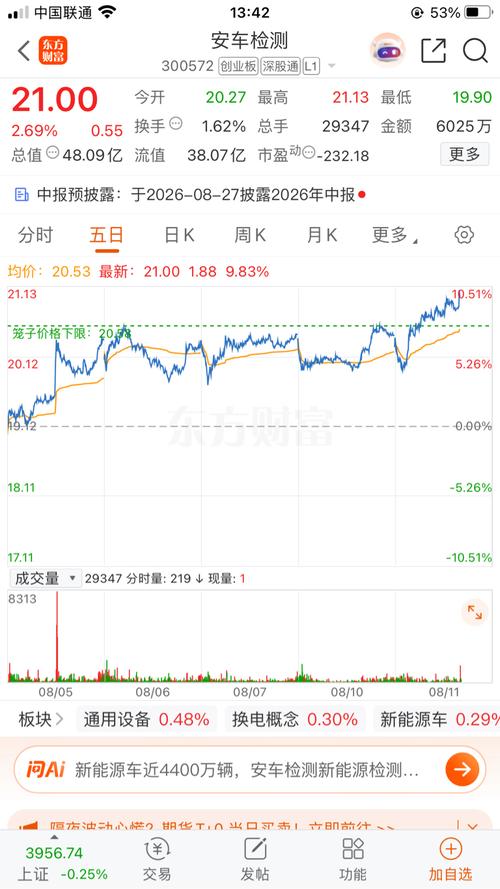This screenshot has width=500, height=889.
Task: Switch to the 月K tab
Action: coord(321,235)
